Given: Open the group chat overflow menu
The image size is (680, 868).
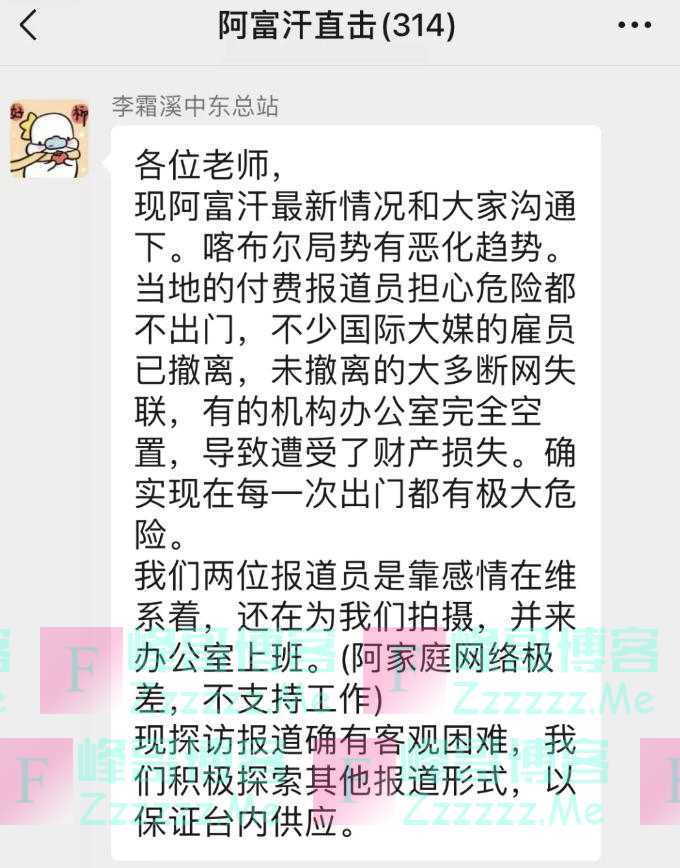Looking at the screenshot, I should 634,26.
